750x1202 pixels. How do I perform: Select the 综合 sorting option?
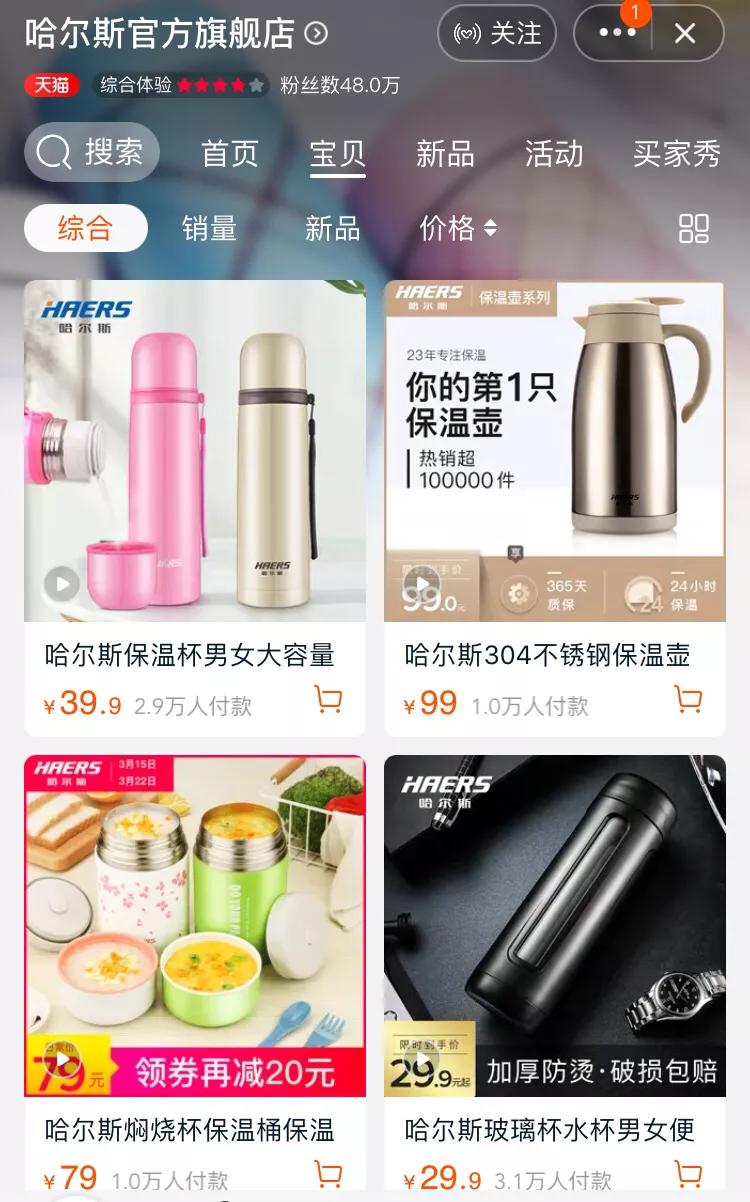coord(85,229)
